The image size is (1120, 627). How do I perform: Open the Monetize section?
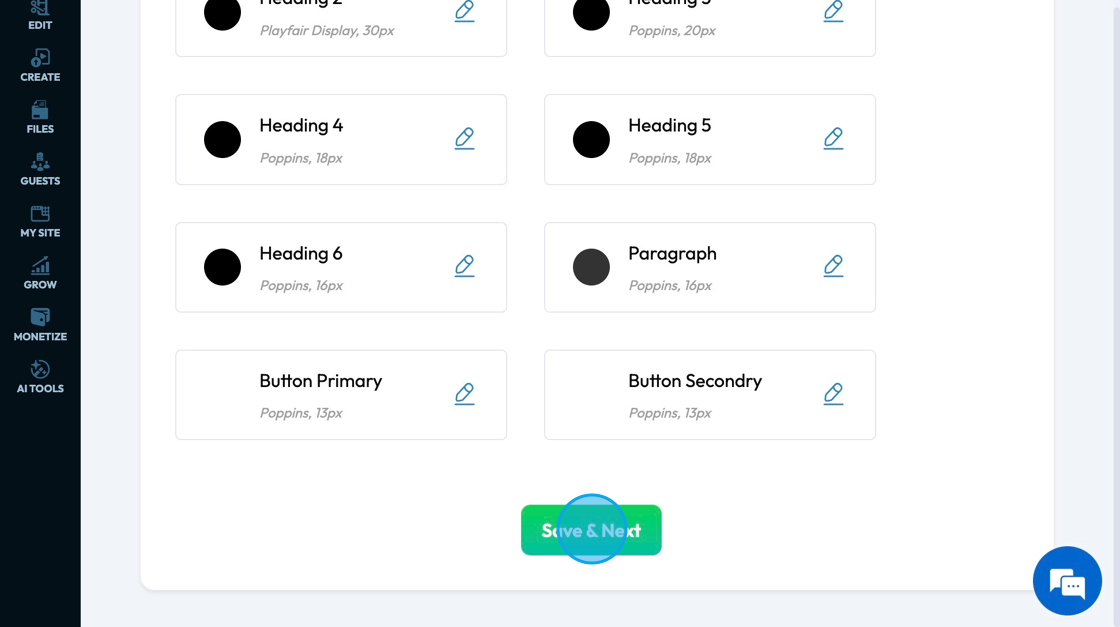(40, 325)
